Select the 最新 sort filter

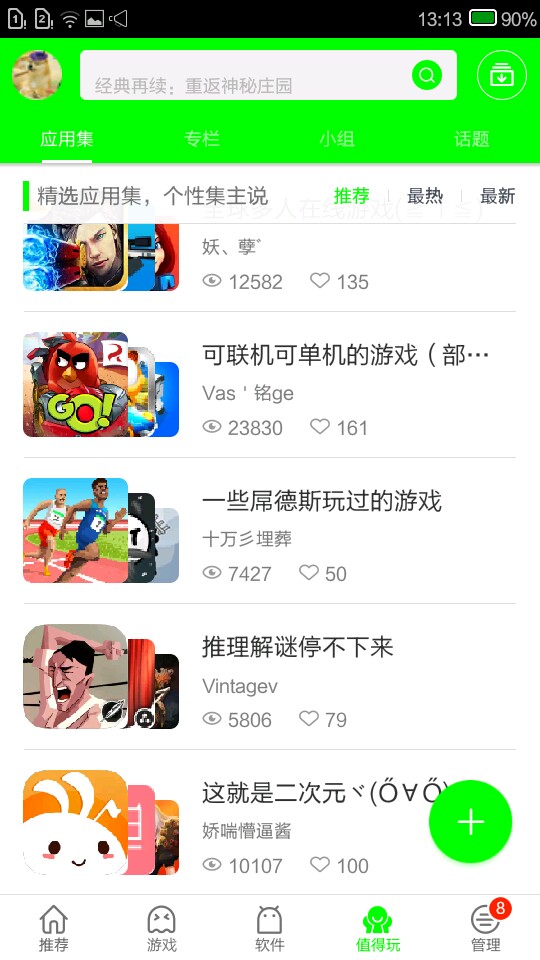coord(498,196)
